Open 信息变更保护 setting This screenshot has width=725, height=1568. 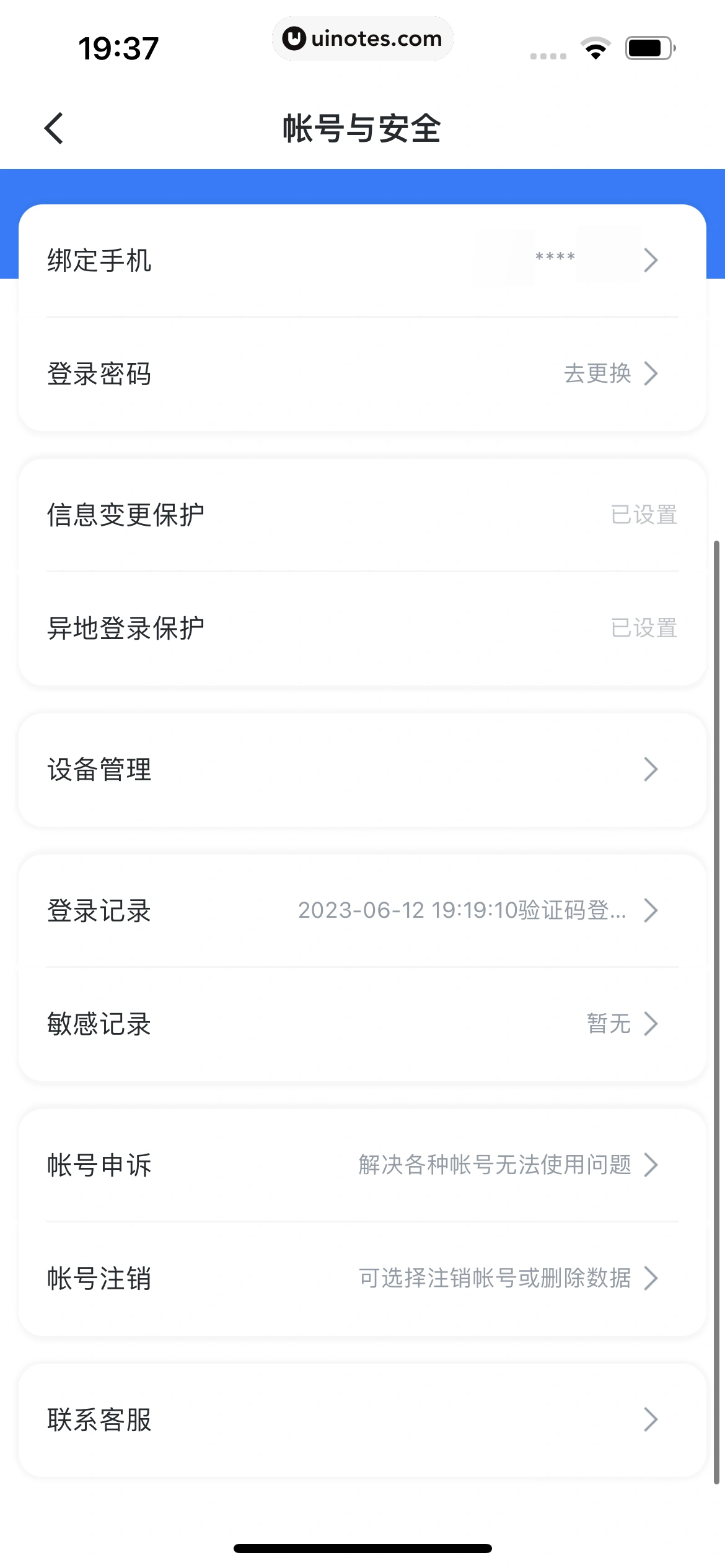point(362,515)
